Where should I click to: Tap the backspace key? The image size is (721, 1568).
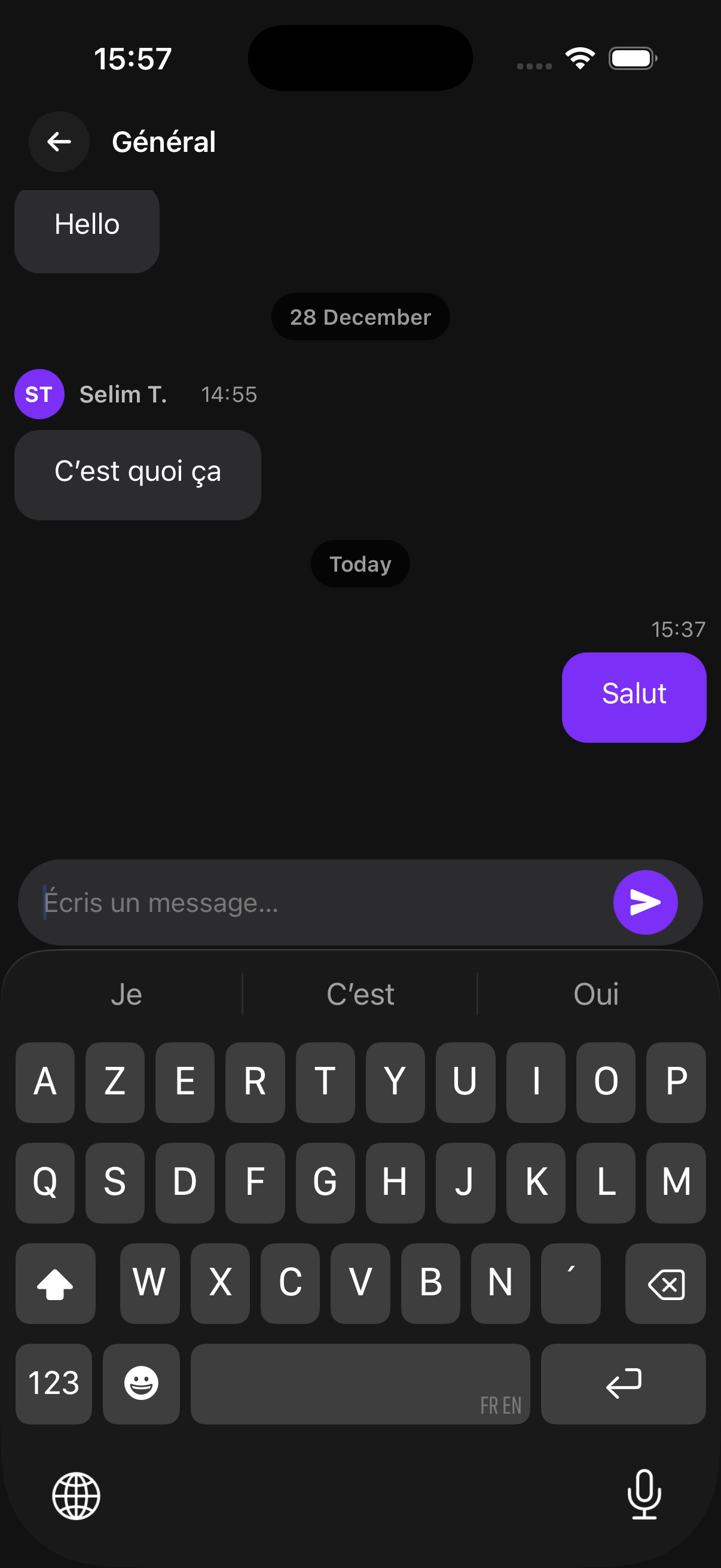665,1284
